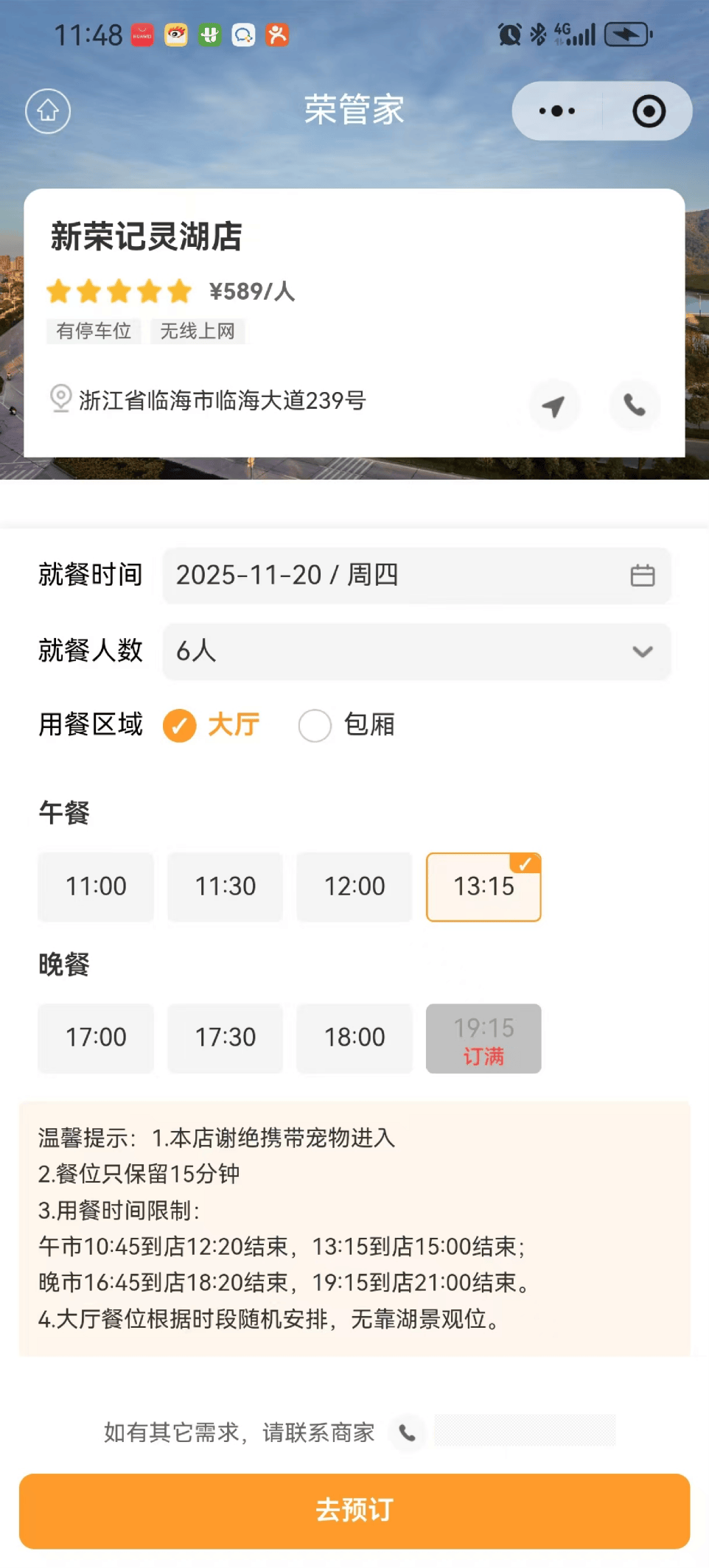Tap the fully booked 19:15 slot
Viewport: 709px width, 1568px height.
(x=483, y=1038)
